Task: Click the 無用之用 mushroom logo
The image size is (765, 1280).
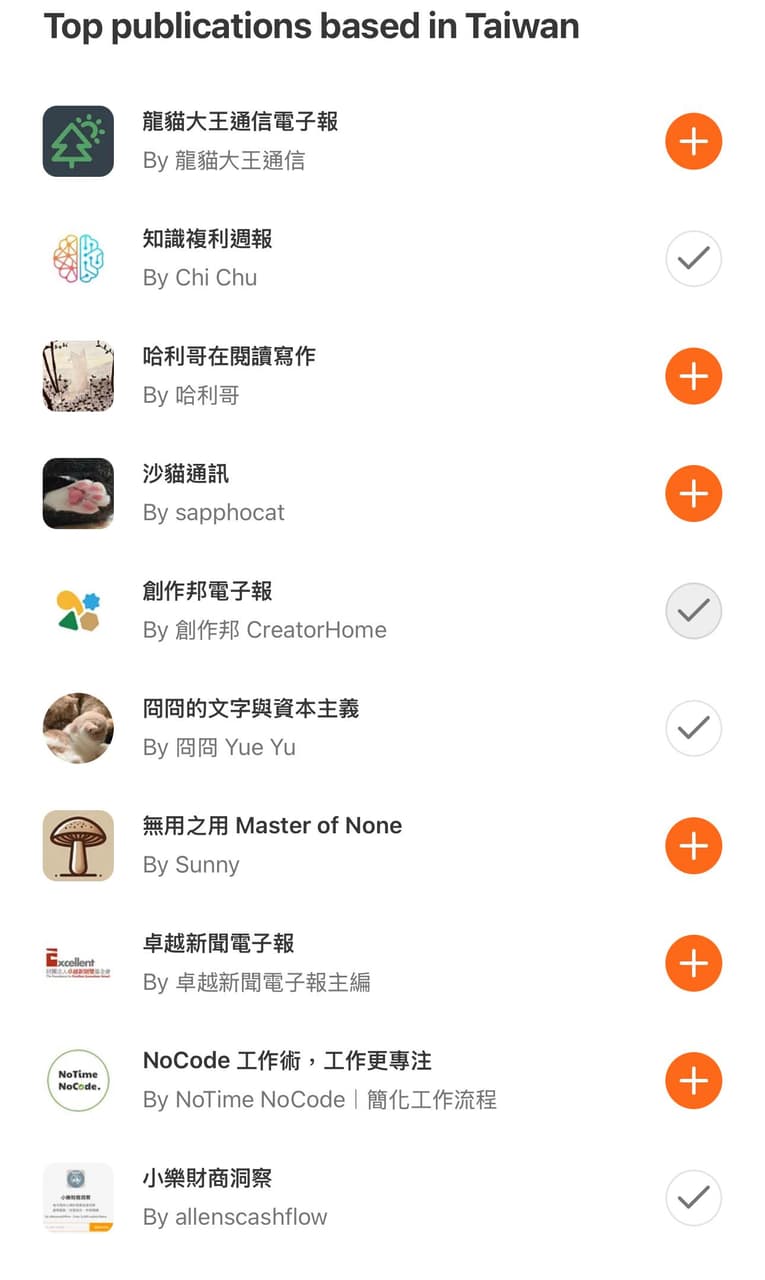Action: (x=78, y=845)
